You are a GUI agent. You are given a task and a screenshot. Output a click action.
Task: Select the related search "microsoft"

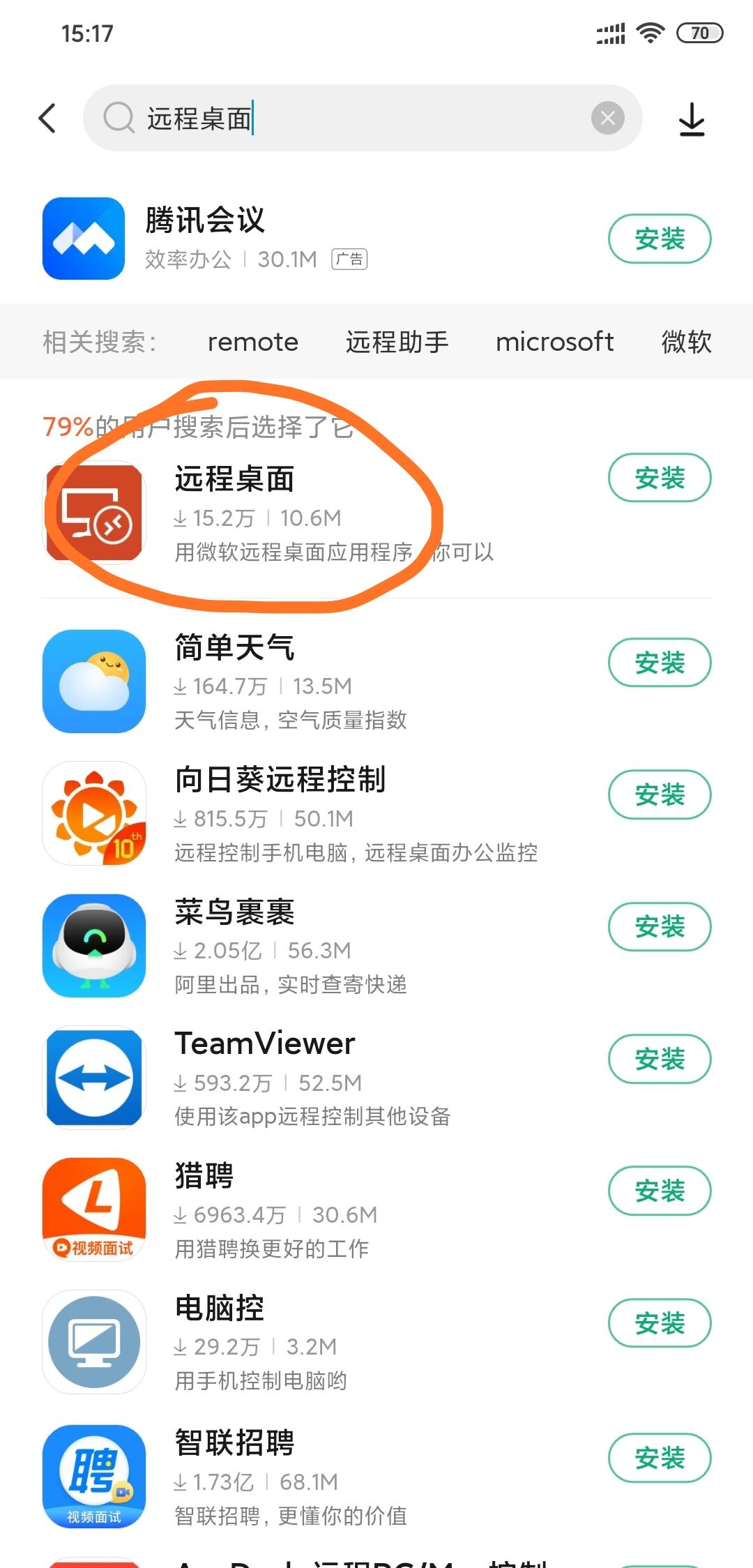554,342
